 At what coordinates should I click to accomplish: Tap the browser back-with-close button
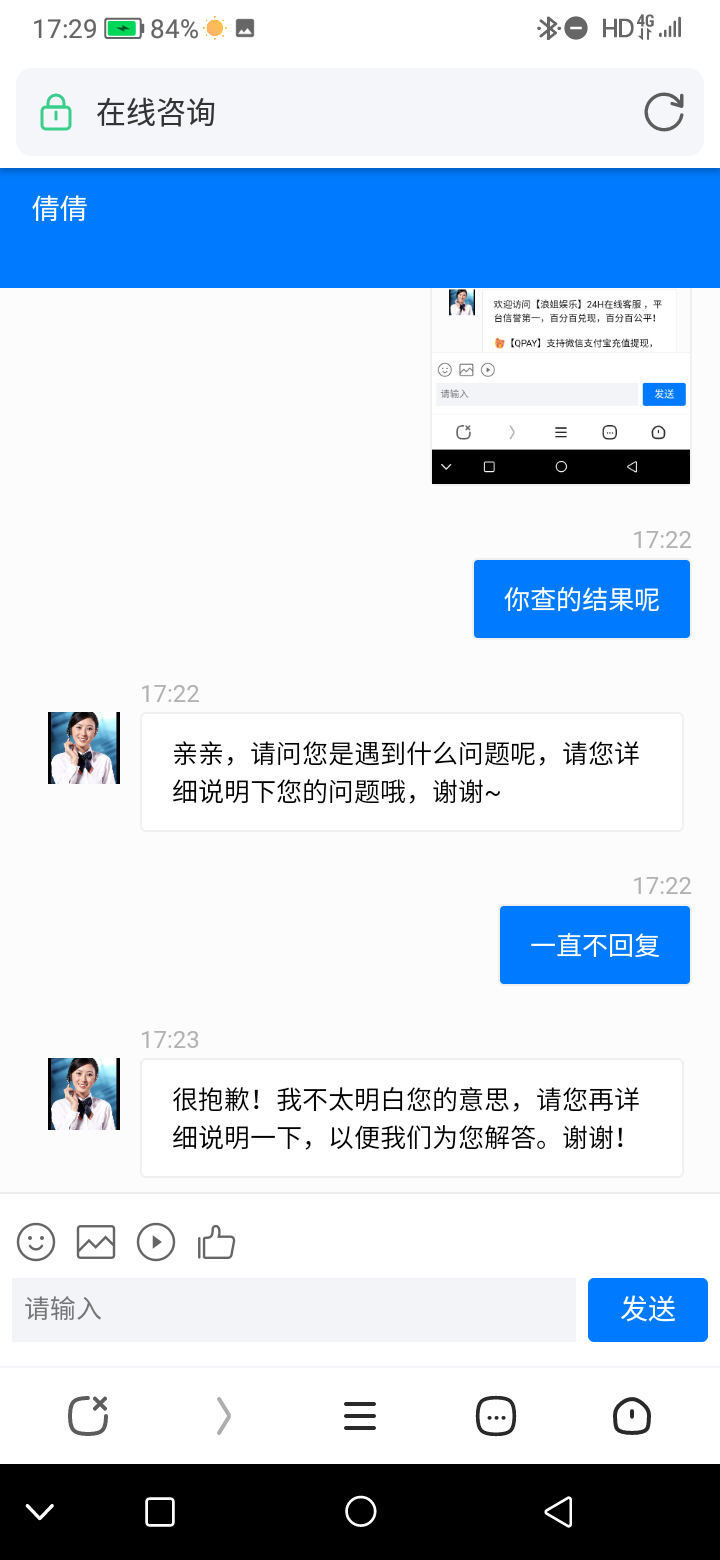click(x=88, y=1415)
